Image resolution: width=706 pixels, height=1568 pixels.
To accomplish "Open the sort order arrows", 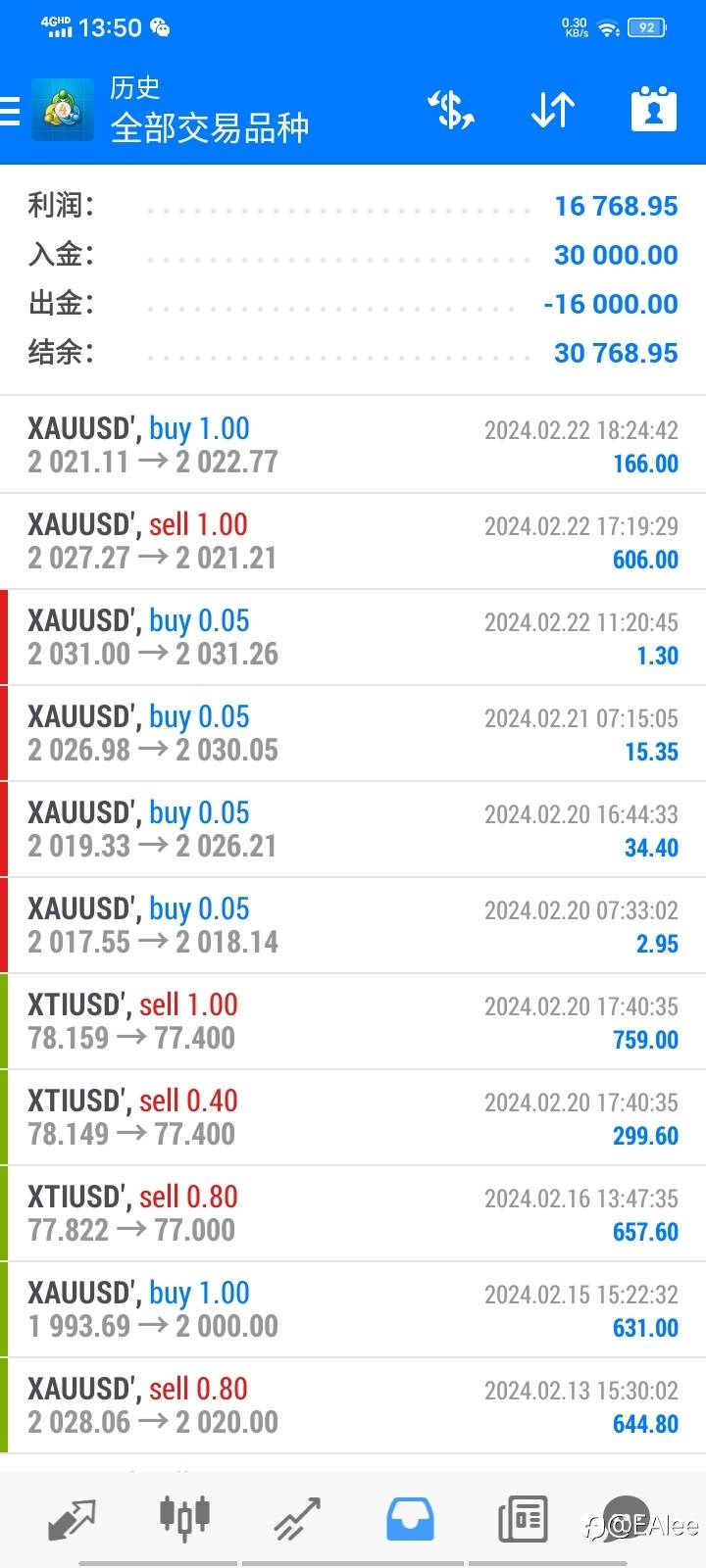I will point(552,110).
